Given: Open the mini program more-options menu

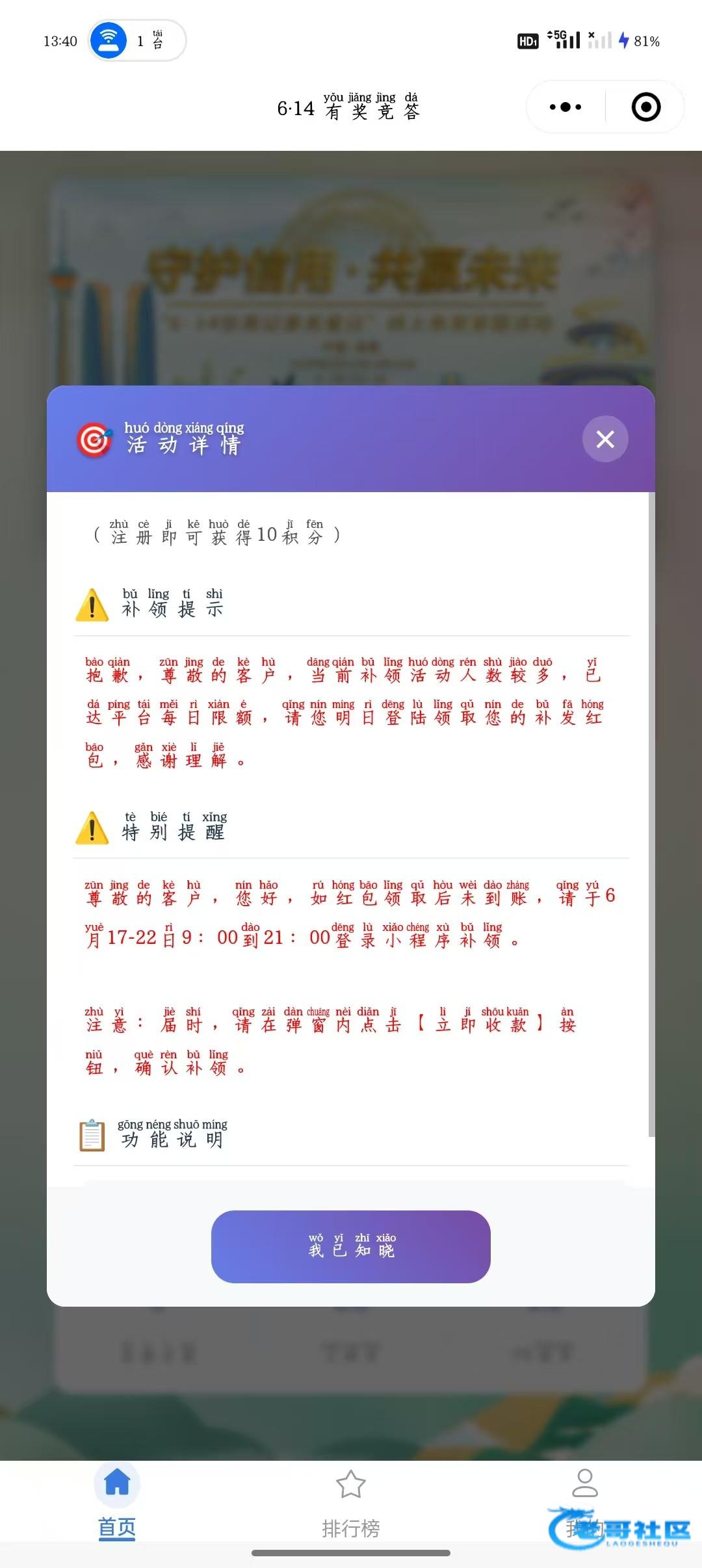Looking at the screenshot, I should 565,107.
